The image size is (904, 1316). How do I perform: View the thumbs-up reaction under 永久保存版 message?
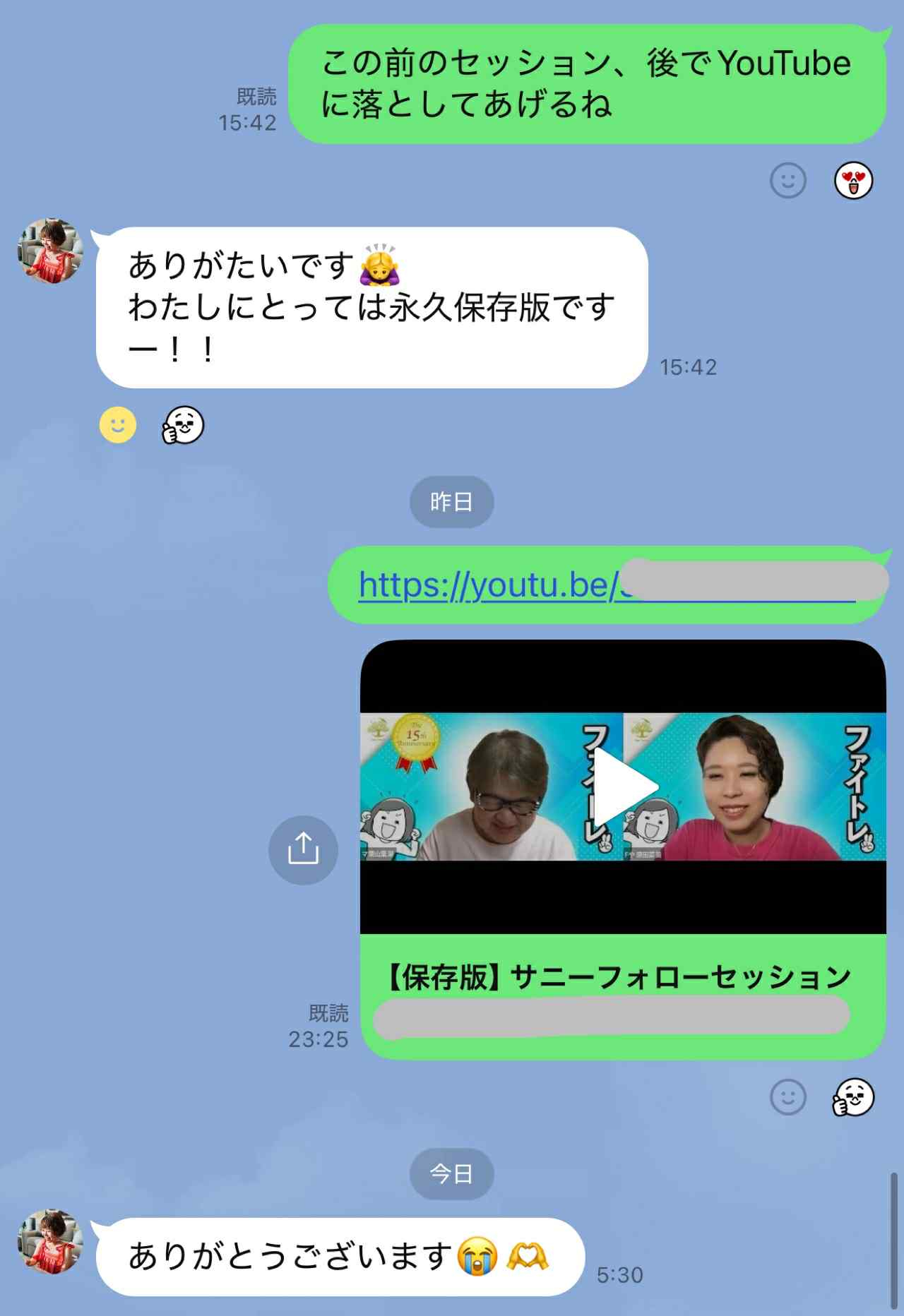click(x=183, y=425)
